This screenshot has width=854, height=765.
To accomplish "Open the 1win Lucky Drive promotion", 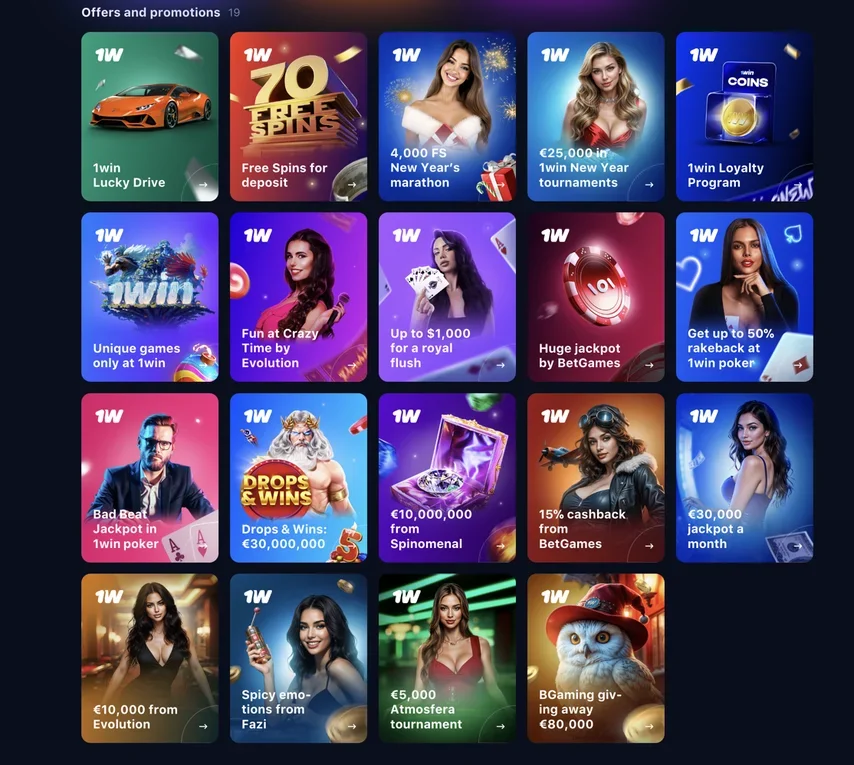I will click(x=149, y=117).
